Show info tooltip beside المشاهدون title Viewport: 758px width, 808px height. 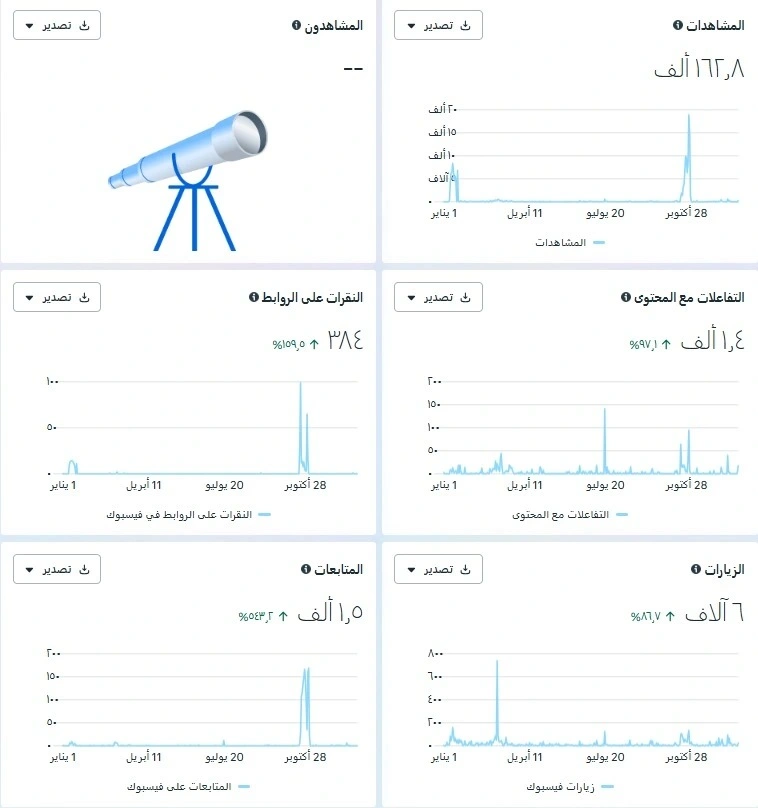[x=296, y=25]
